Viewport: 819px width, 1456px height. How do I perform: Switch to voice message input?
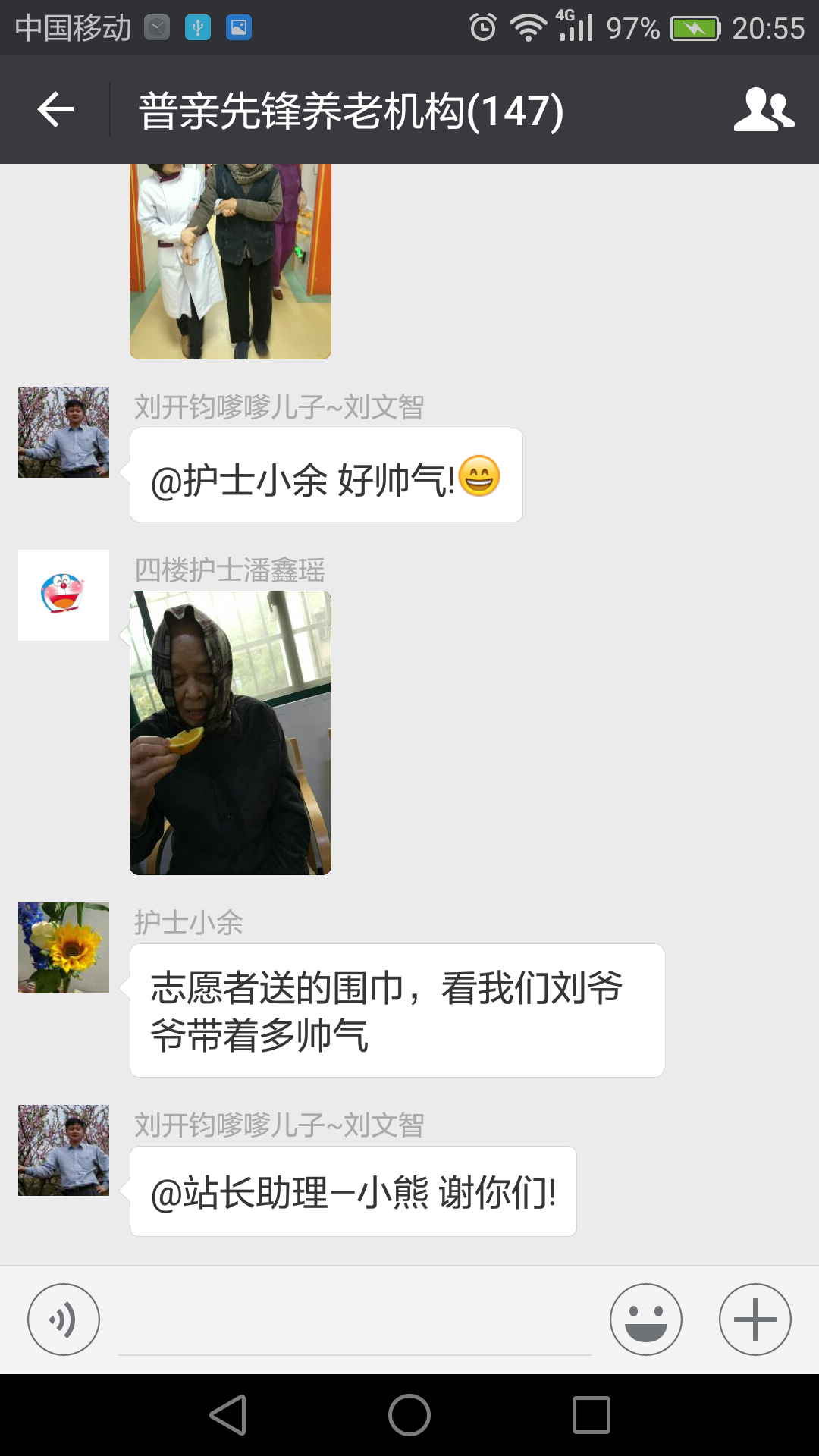[x=64, y=1319]
